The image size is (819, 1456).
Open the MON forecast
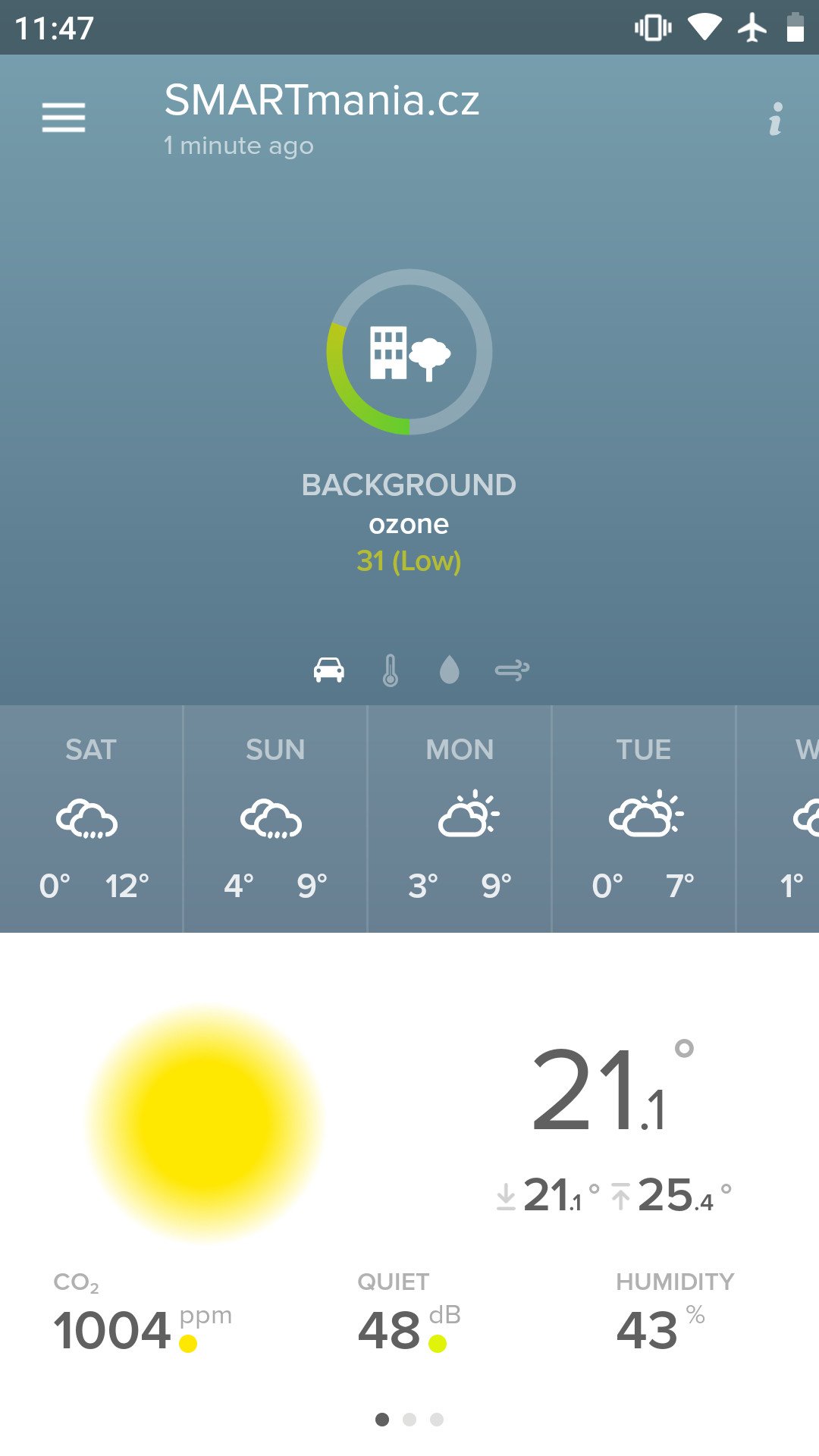pyautogui.click(x=460, y=819)
